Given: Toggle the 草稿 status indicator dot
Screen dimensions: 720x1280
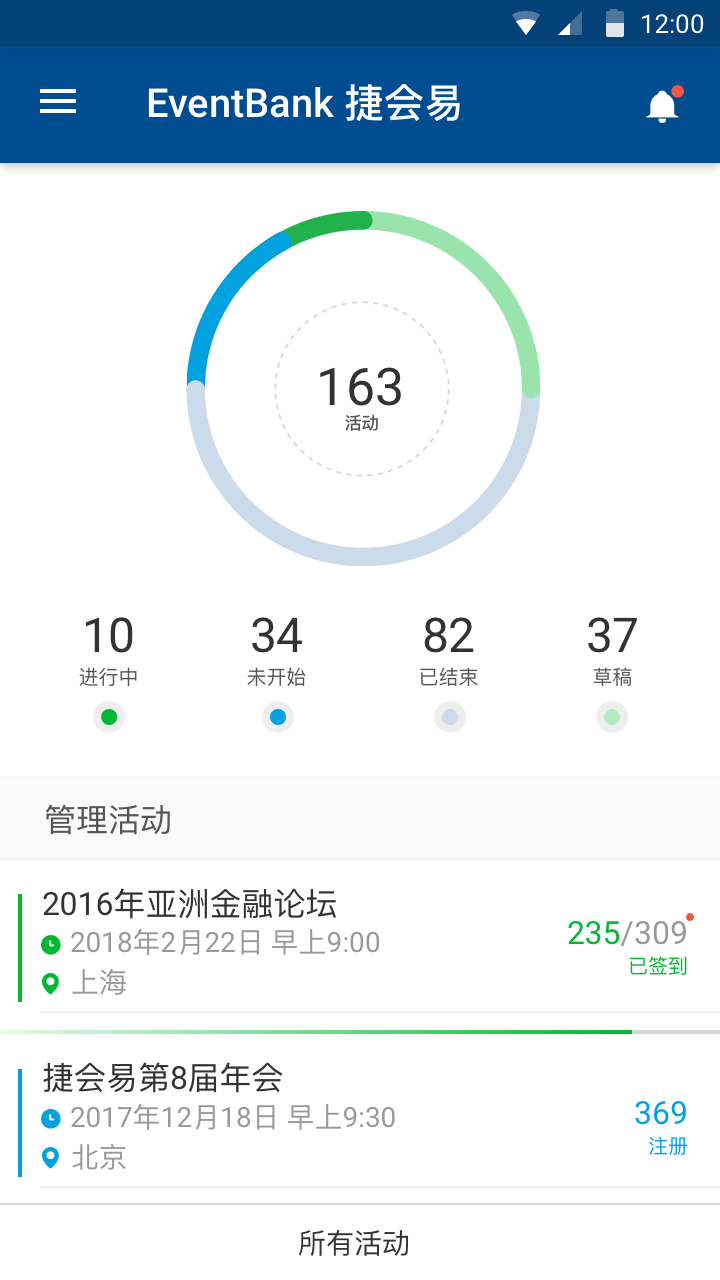Looking at the screenshot, I should coord(612,717).
